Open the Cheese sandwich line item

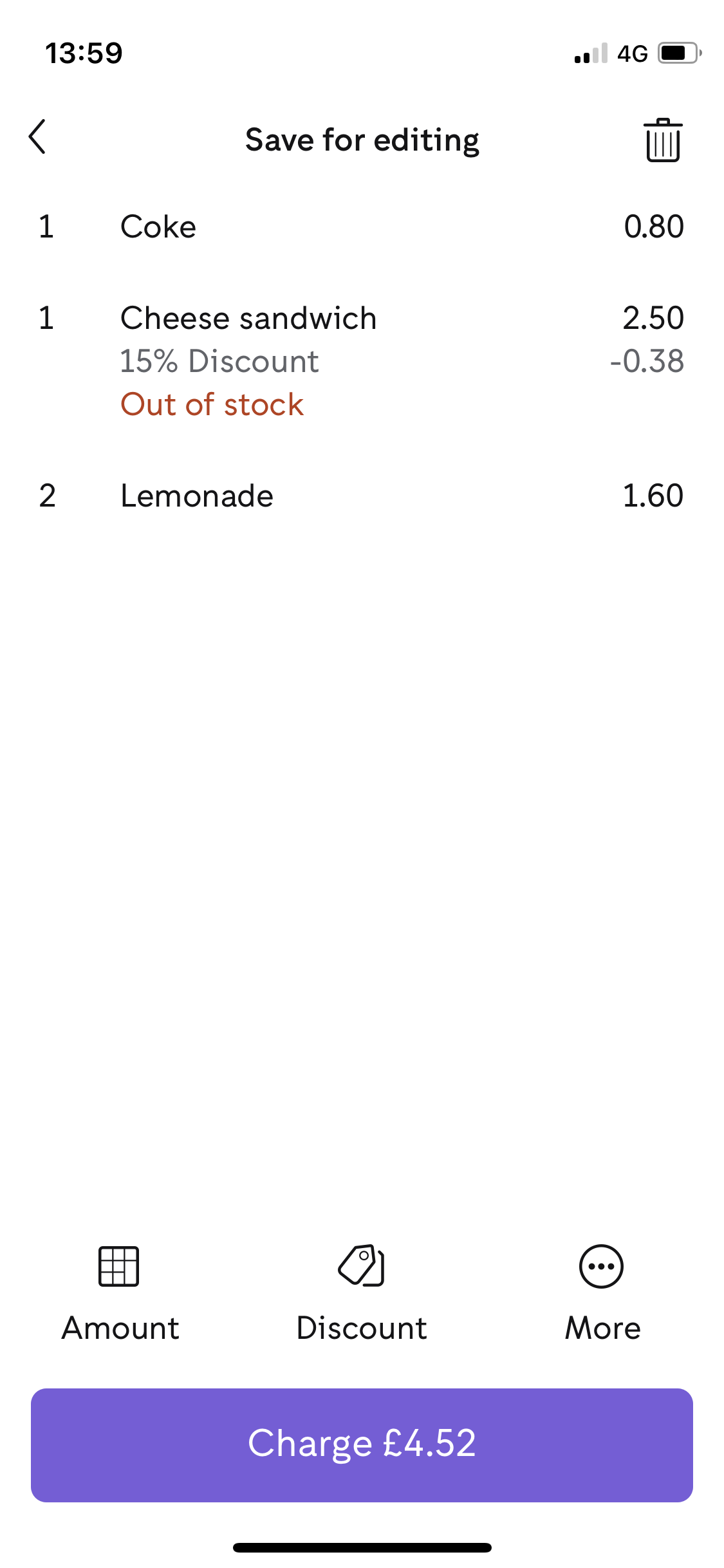362,361
